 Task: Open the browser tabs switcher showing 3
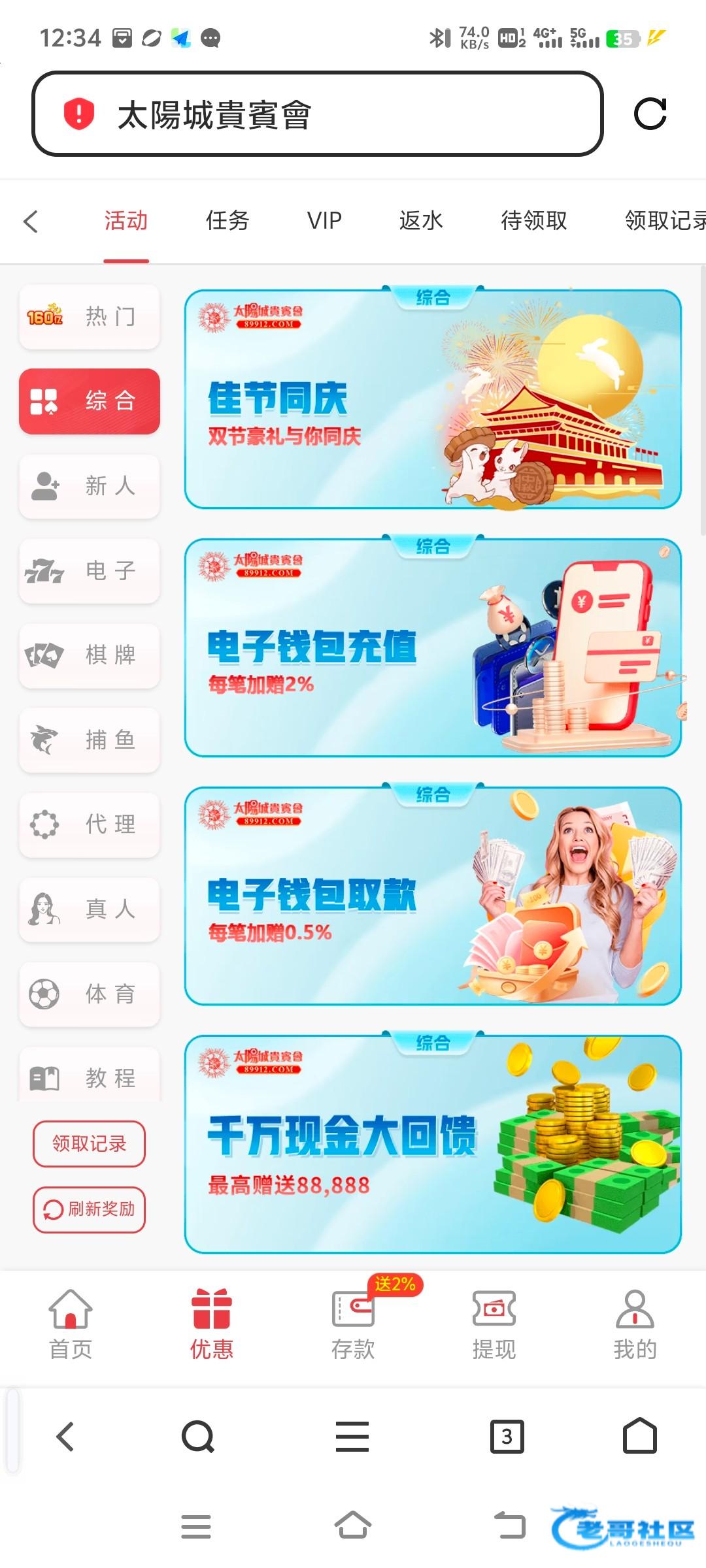coord(507,1436)
